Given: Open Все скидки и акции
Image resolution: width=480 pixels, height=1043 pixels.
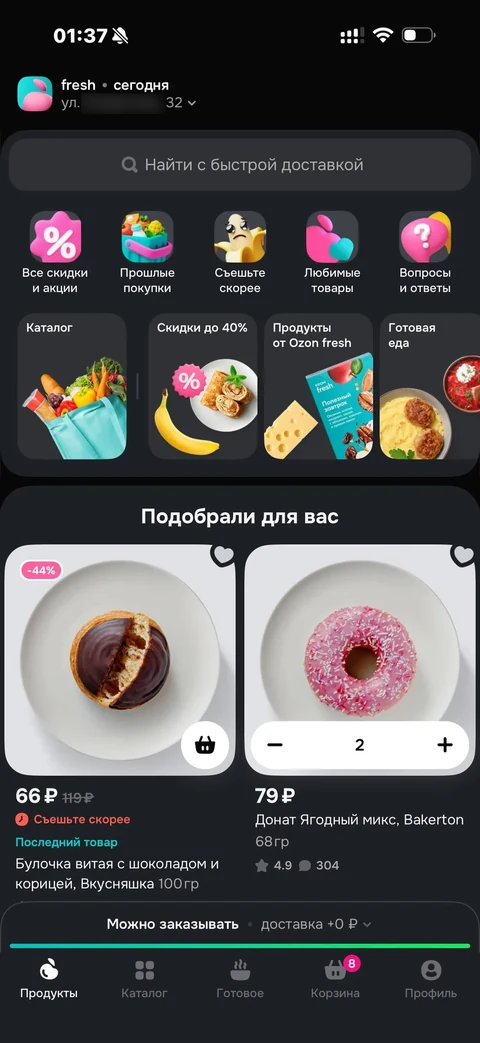Looking at the screenshot, I should [x=55, y=253].
